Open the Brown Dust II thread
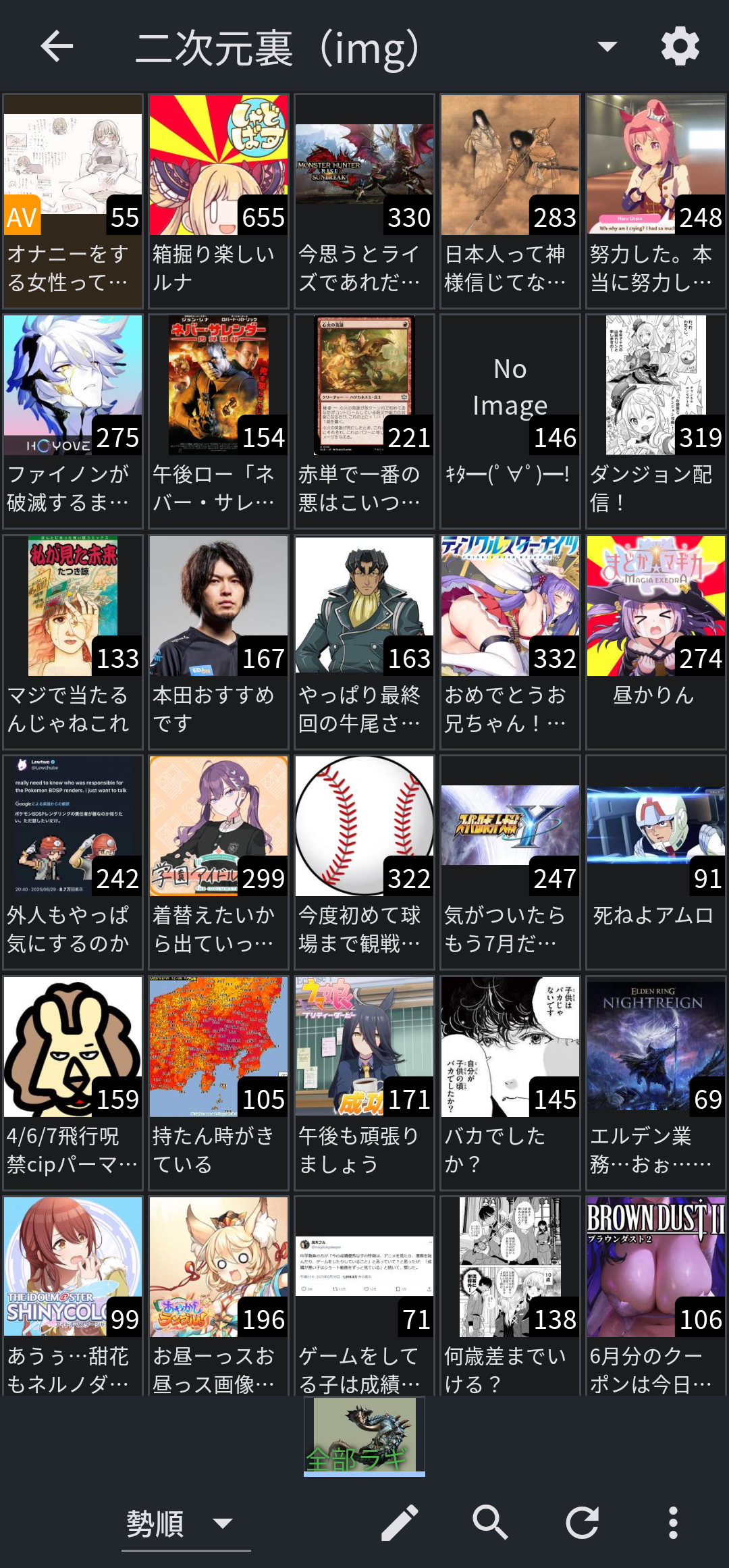Screen dimensions: 729x1568 point(656,1295)
